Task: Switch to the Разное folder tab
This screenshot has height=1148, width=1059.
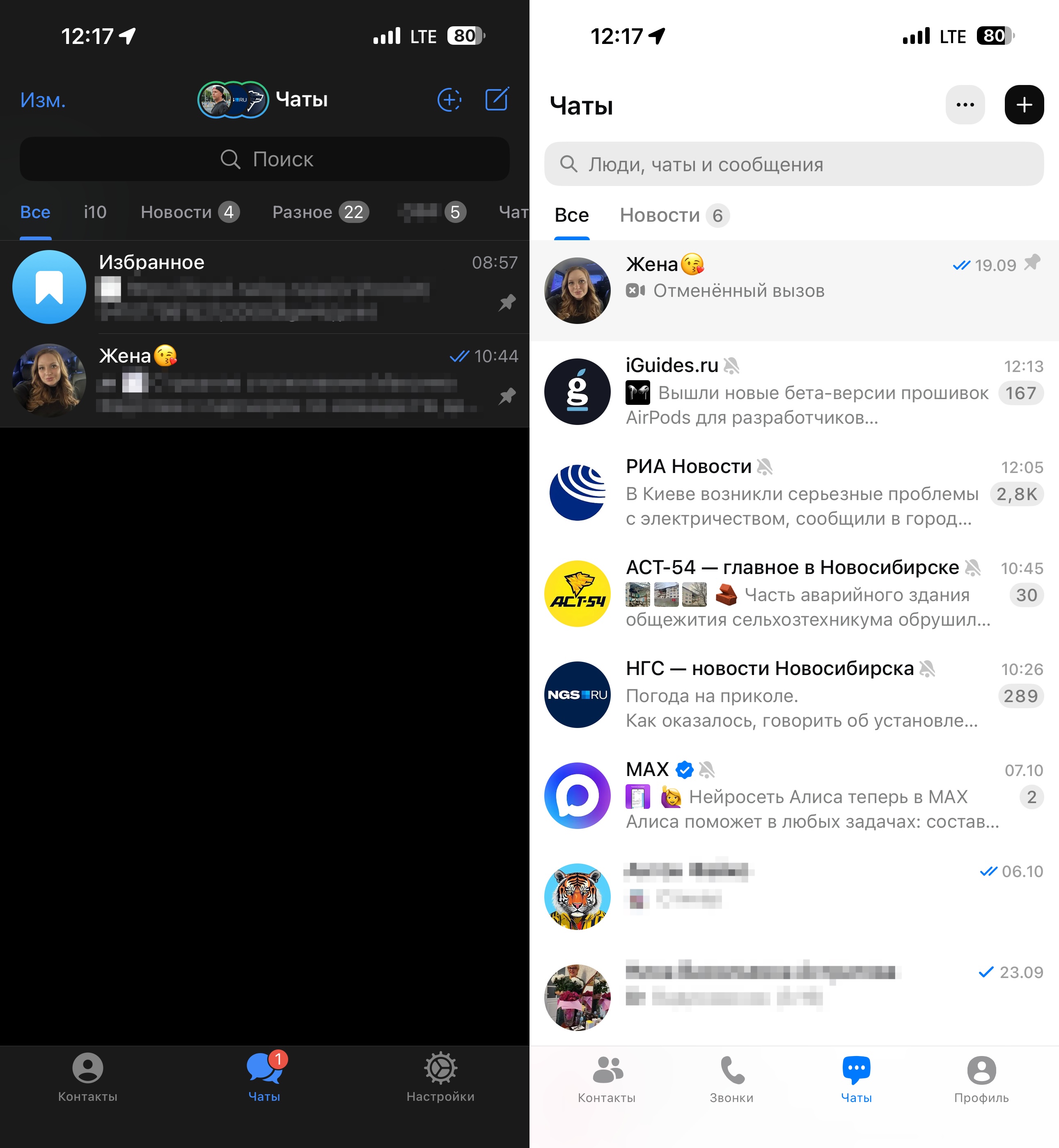Action: [320, 213]
